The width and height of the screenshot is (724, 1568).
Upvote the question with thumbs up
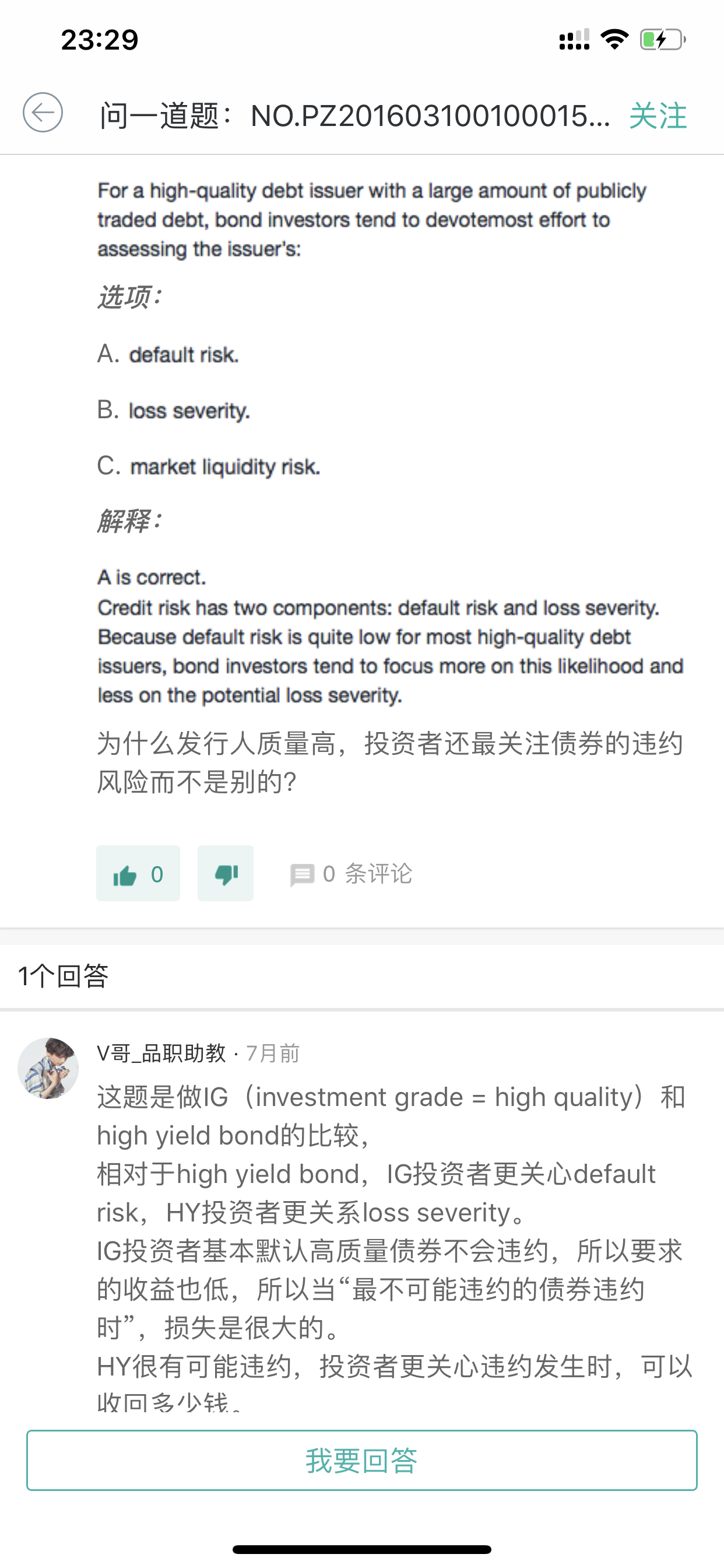coord(138,873)
